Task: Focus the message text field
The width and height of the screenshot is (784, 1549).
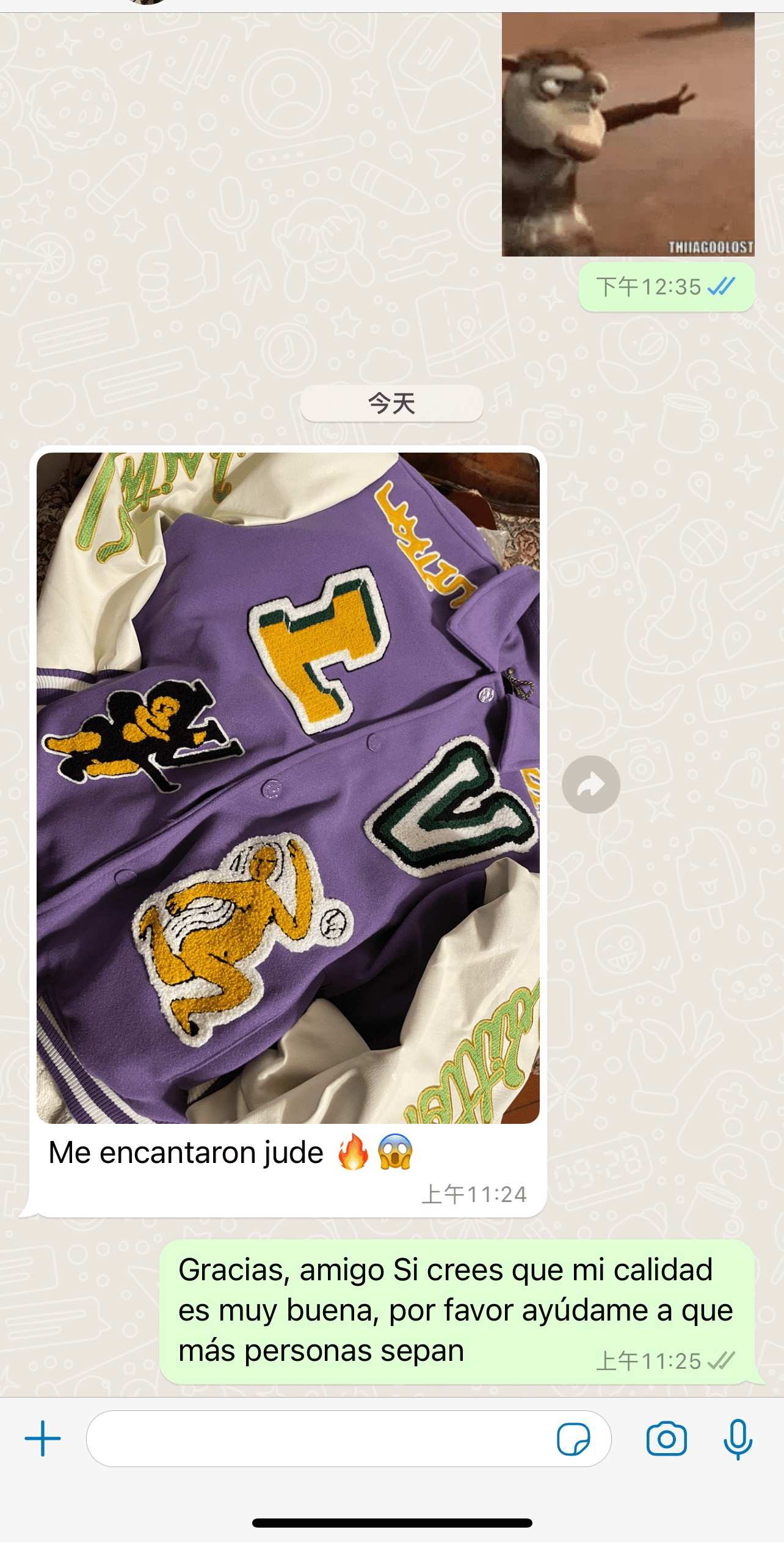Action: (x=318, y=1438)
